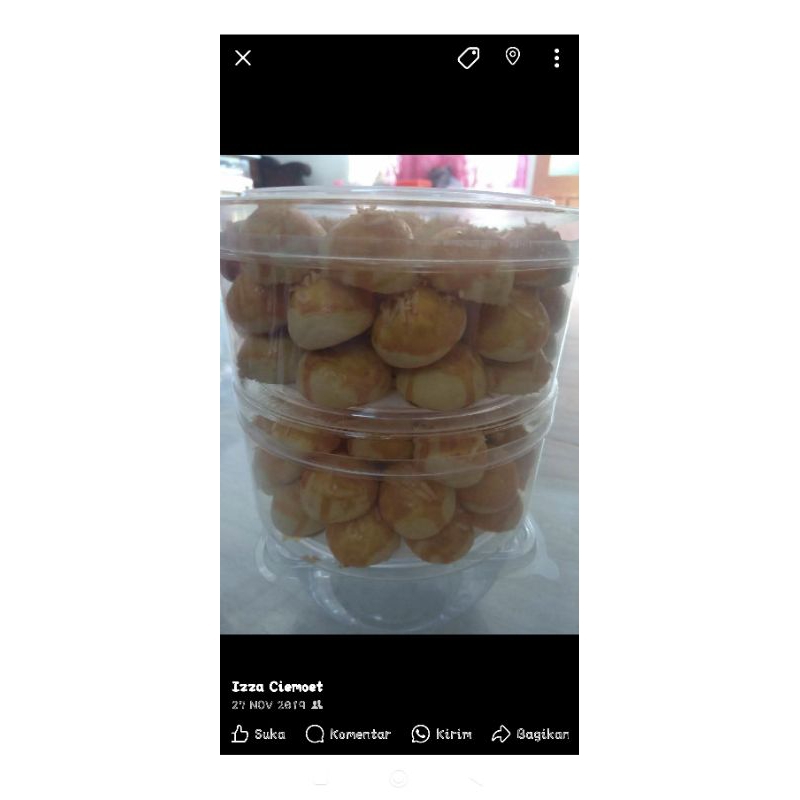
Task: Tag people in this photo
Action: pos(468,58)
